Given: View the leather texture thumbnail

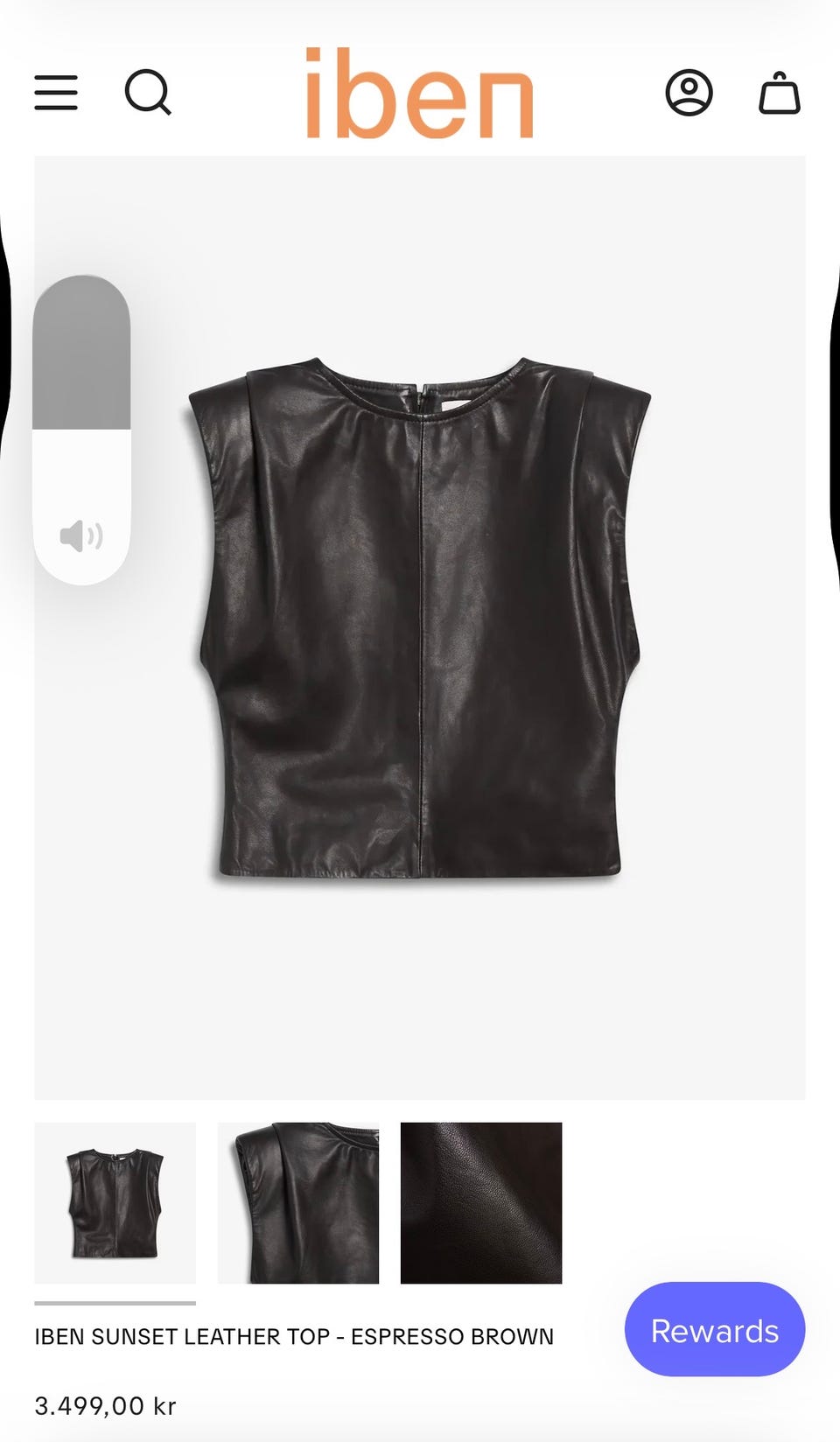Looking at the screenshot, I should pos(481,1203).
